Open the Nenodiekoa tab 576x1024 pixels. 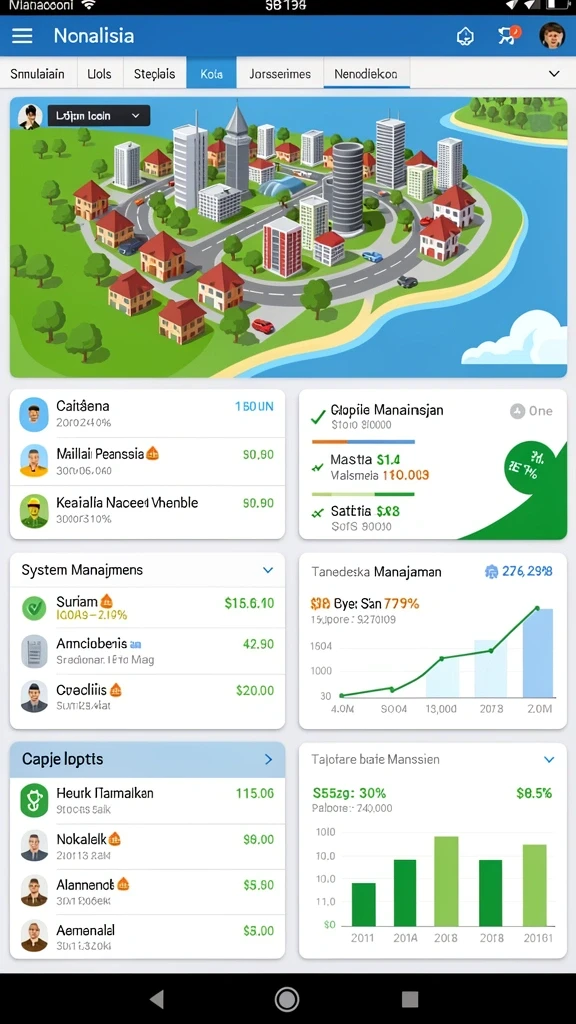click(366, 74)
